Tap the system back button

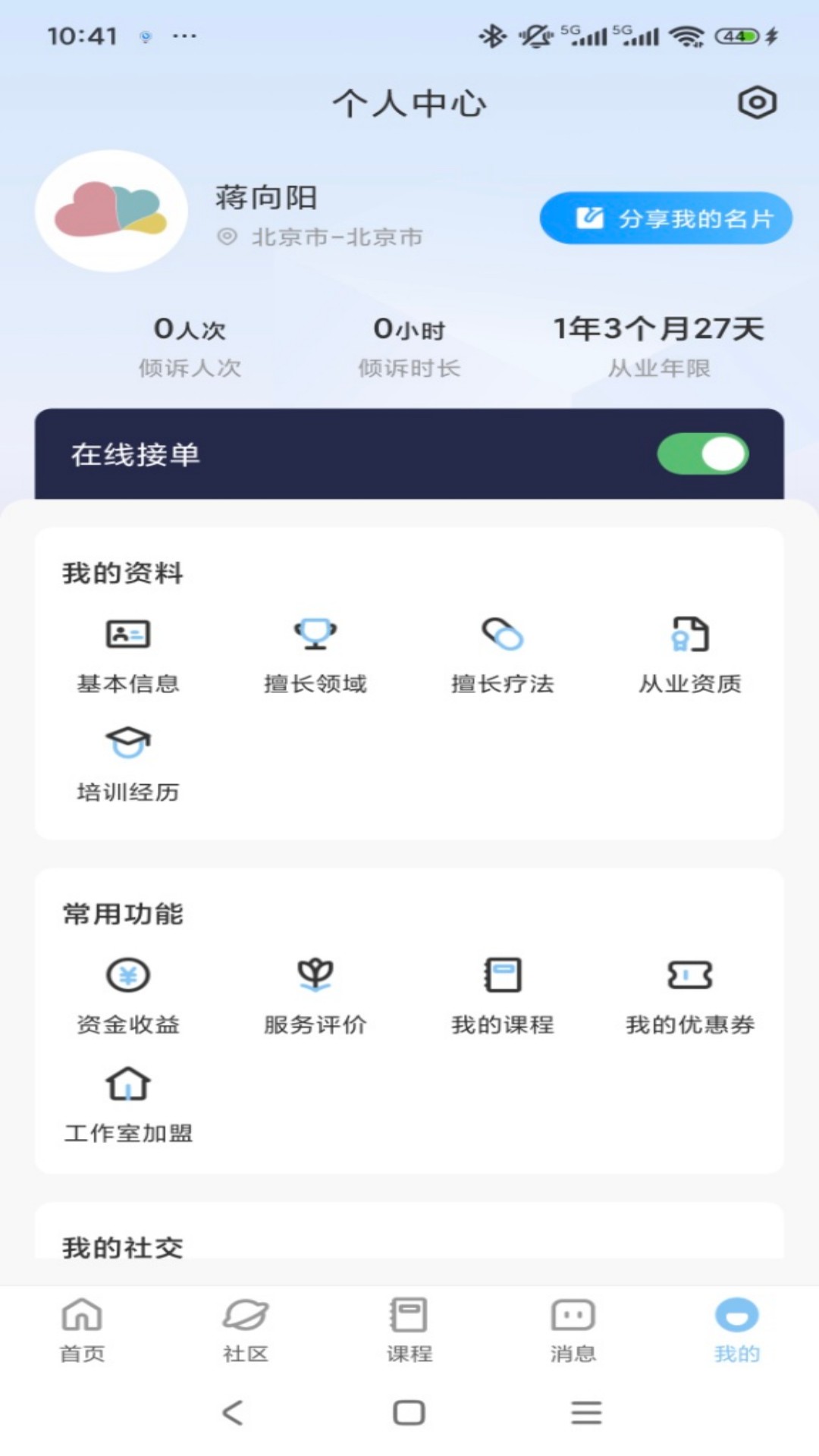click(233, 1412)
